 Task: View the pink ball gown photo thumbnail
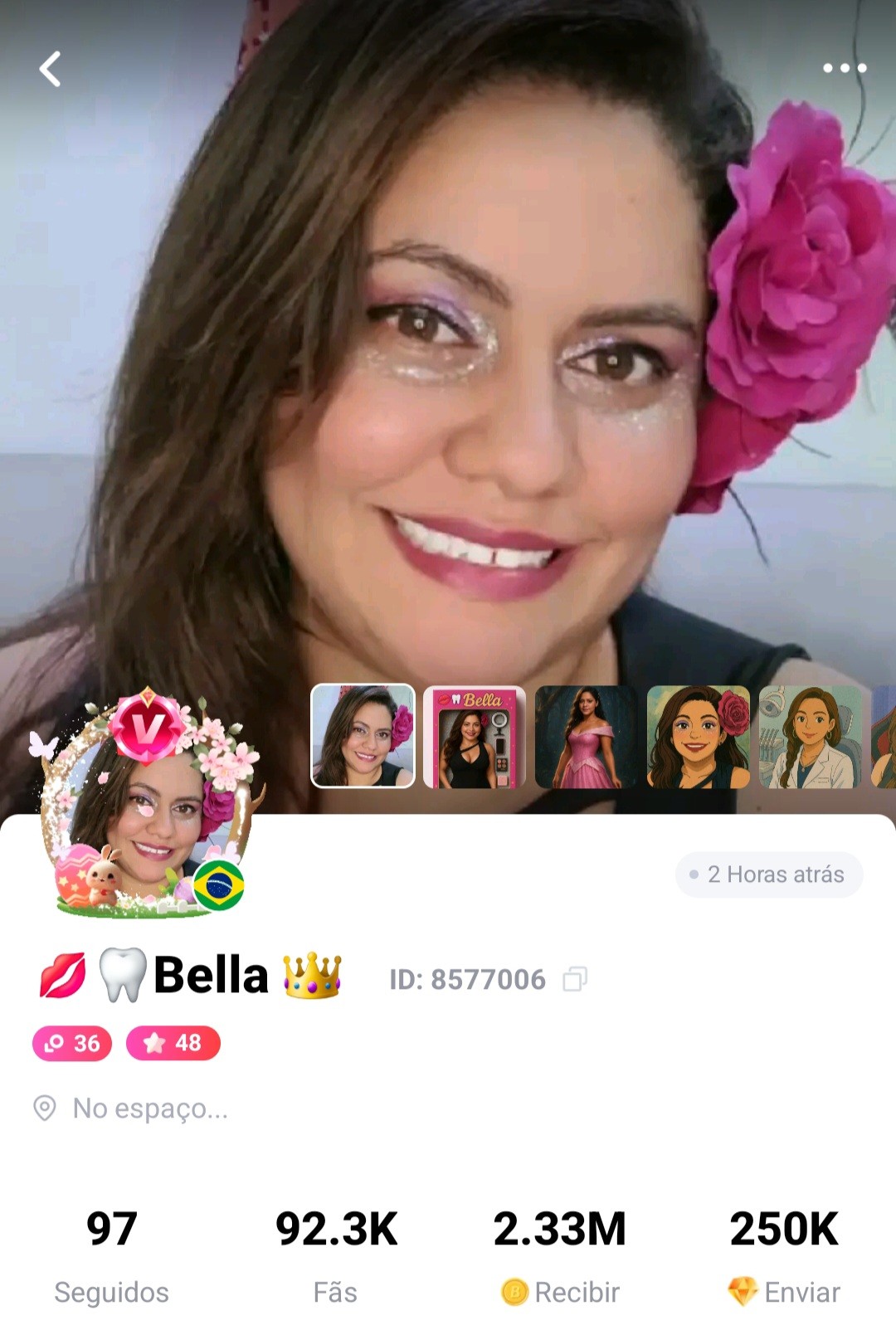(x=587, y=736)
